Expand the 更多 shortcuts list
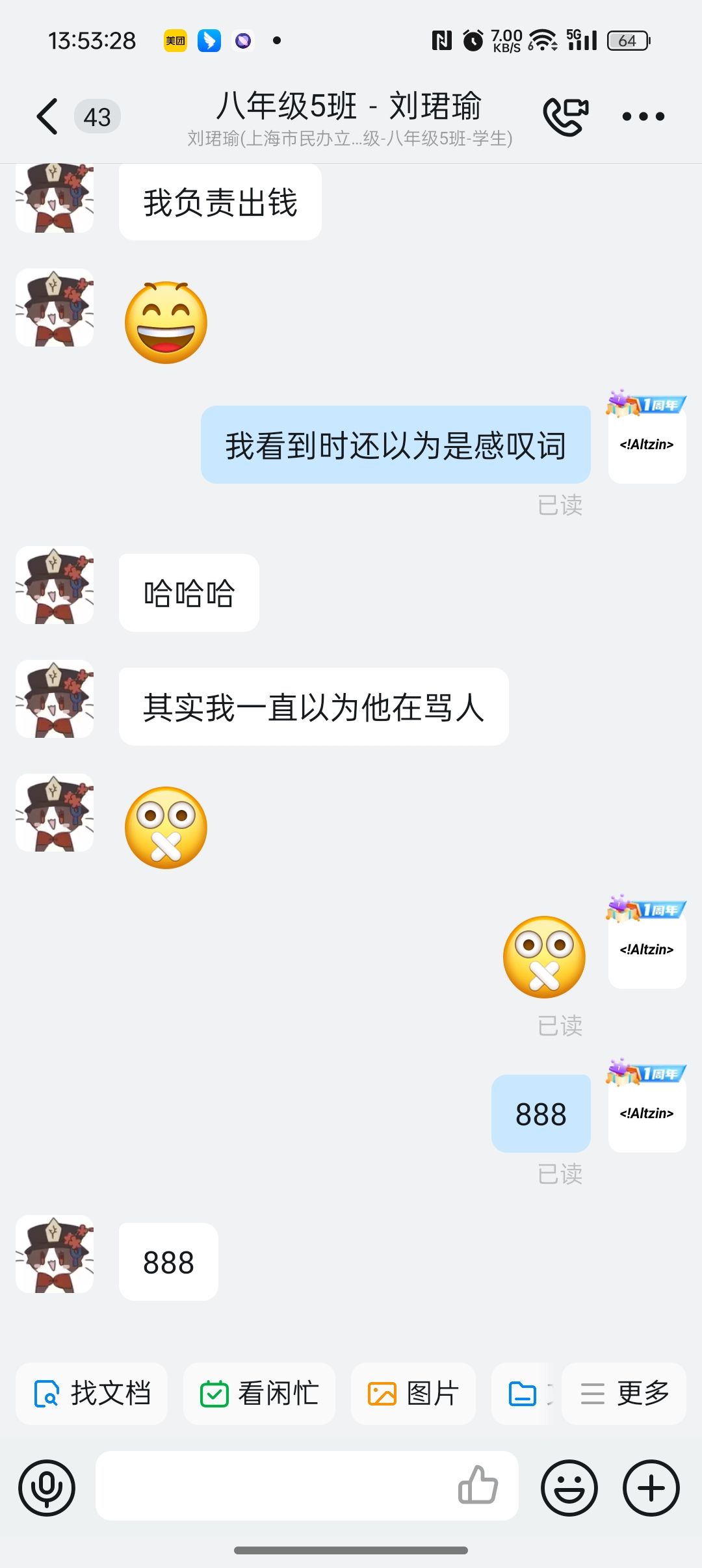The image size is (702, 1568). [x=624, y=1394]
